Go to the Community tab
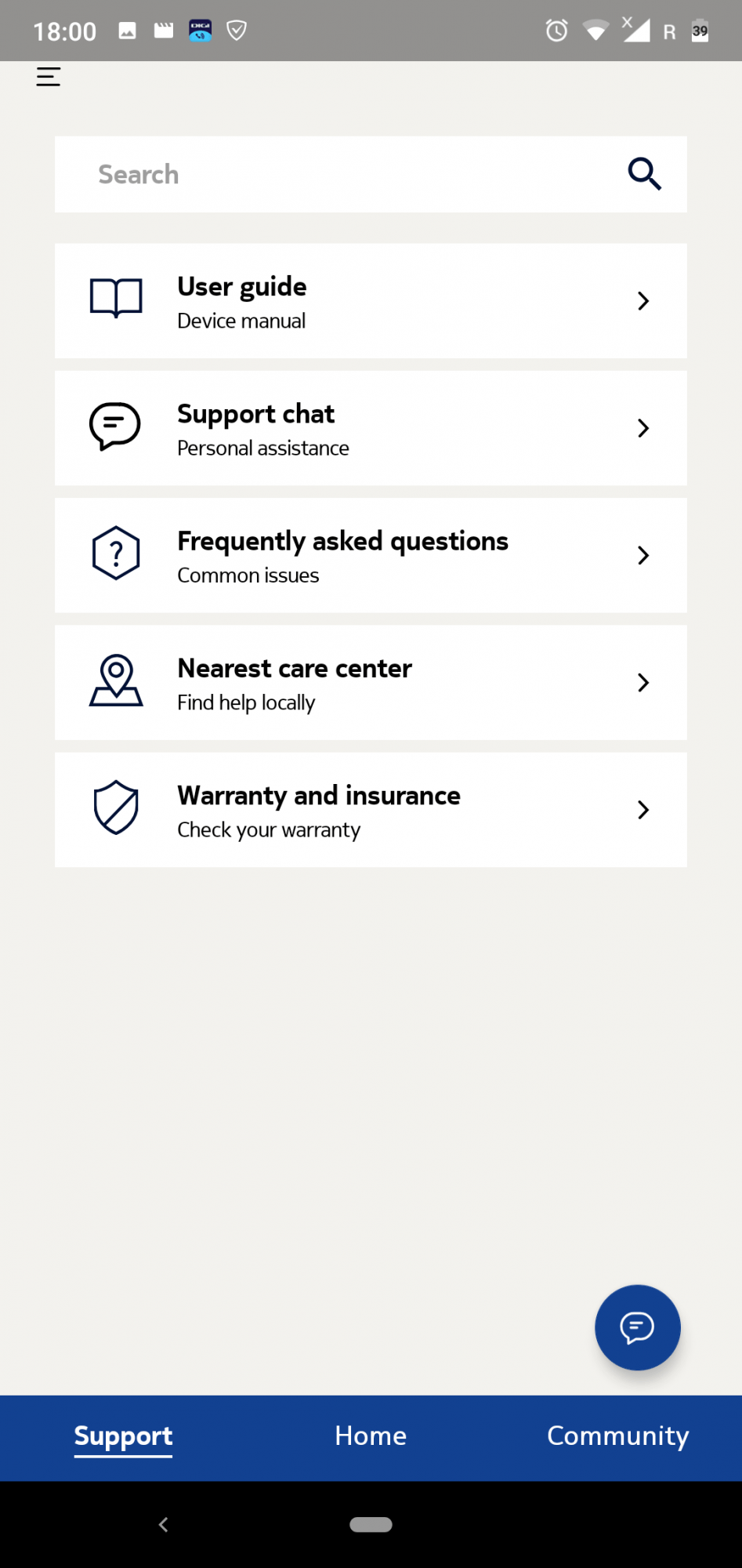The height and width of the screenshot is (1568, 742). pos(617,1436)
